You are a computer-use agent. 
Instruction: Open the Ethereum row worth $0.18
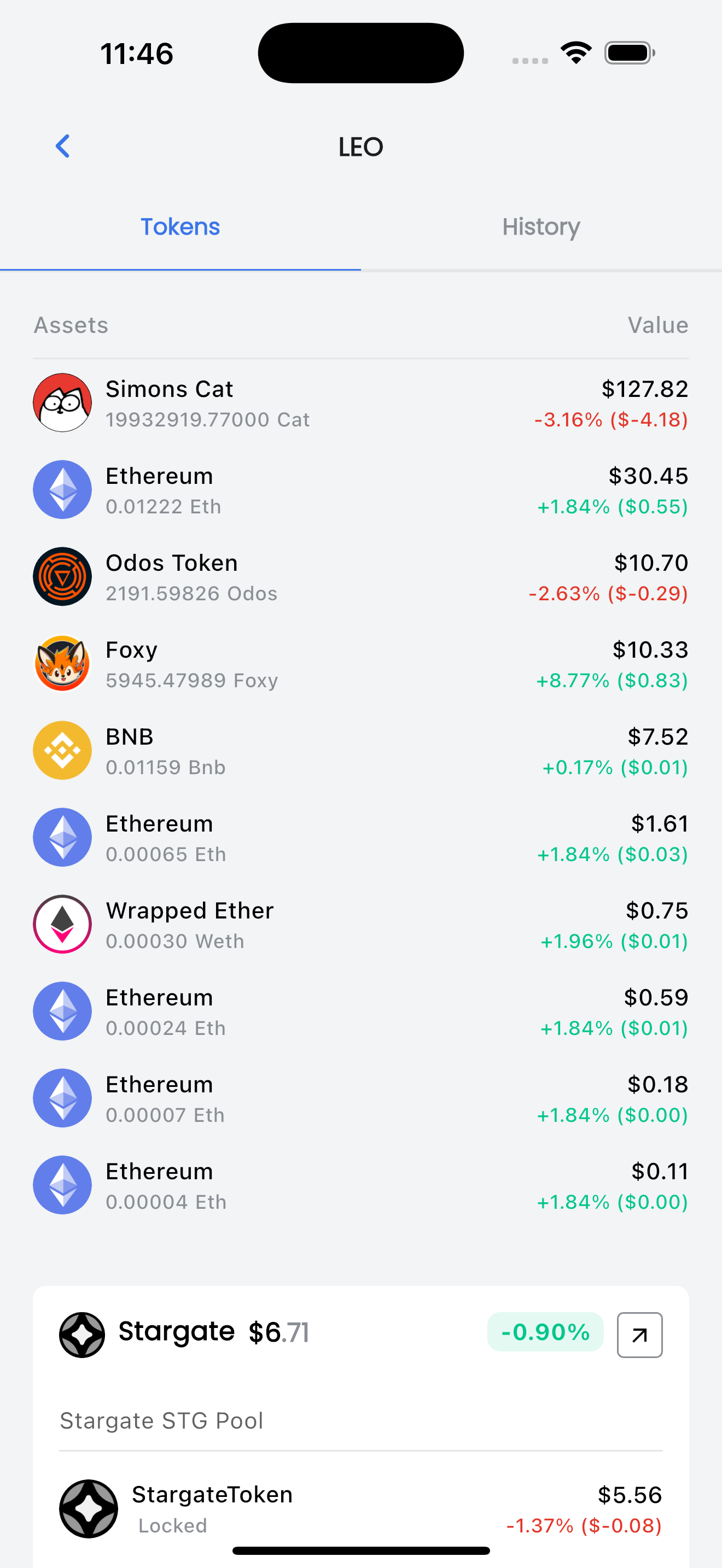(360, 1099)
